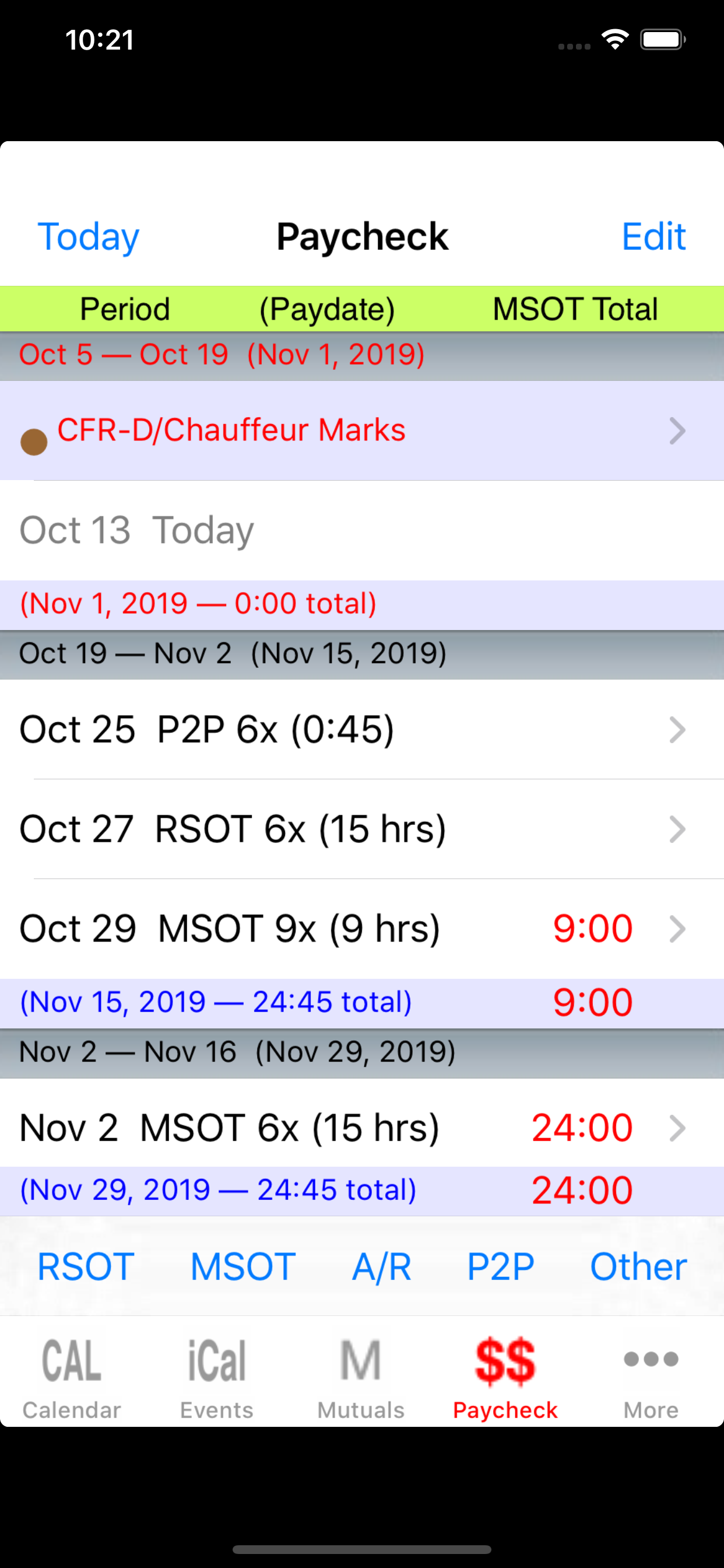Tap the Edit button
The height and width of the screenshot is (1568, 724).
[x=653, y=236]
